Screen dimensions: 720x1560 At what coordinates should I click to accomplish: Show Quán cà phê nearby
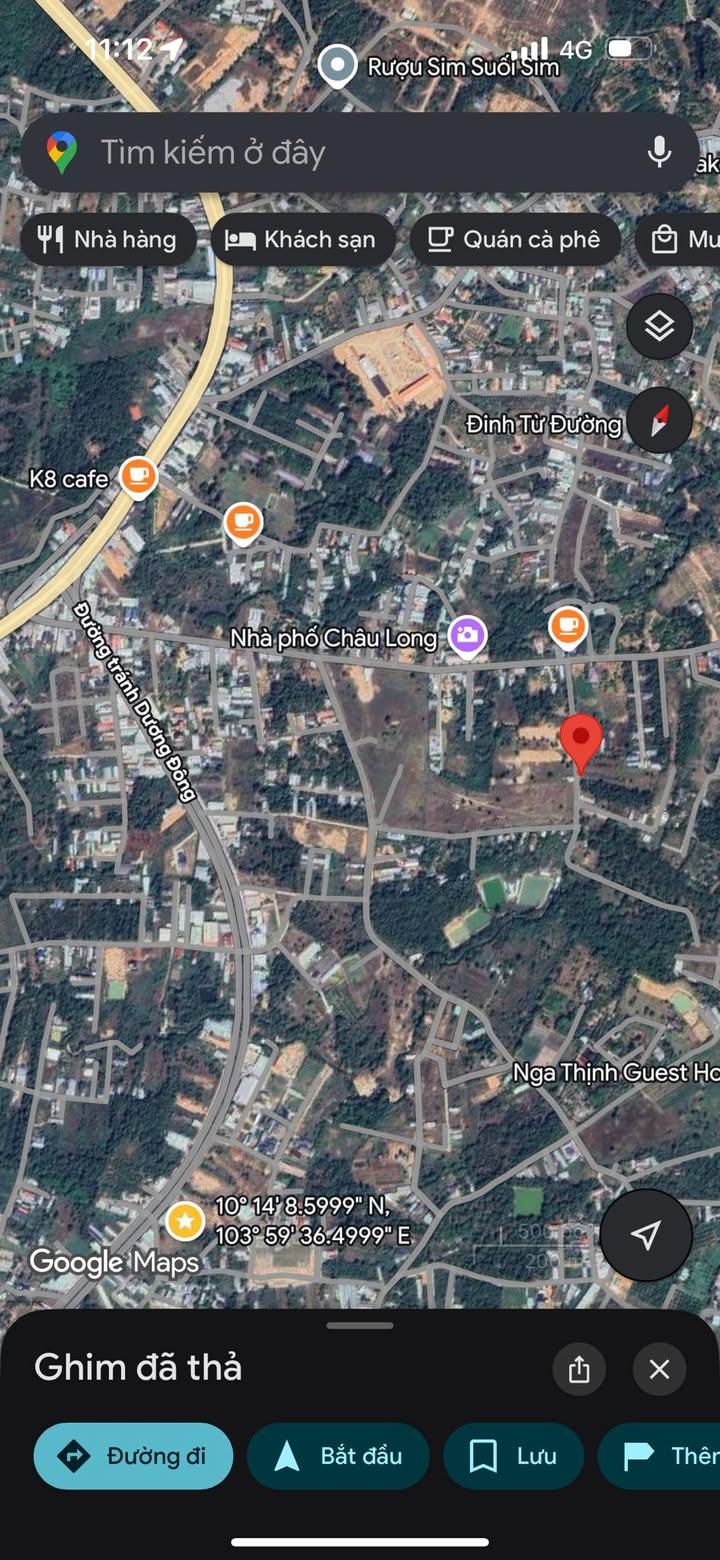tap(514, 240)
